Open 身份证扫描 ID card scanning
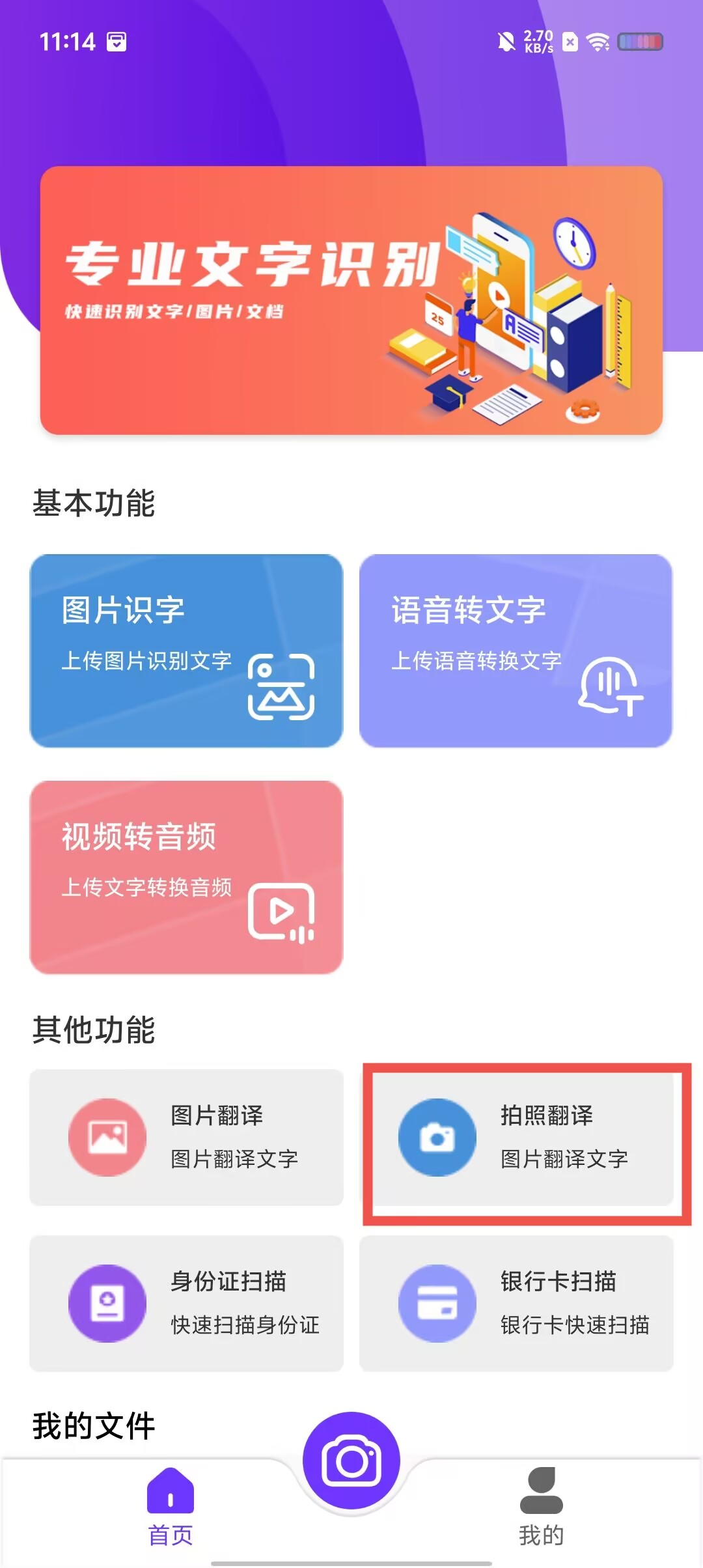 click(186, 1303)
